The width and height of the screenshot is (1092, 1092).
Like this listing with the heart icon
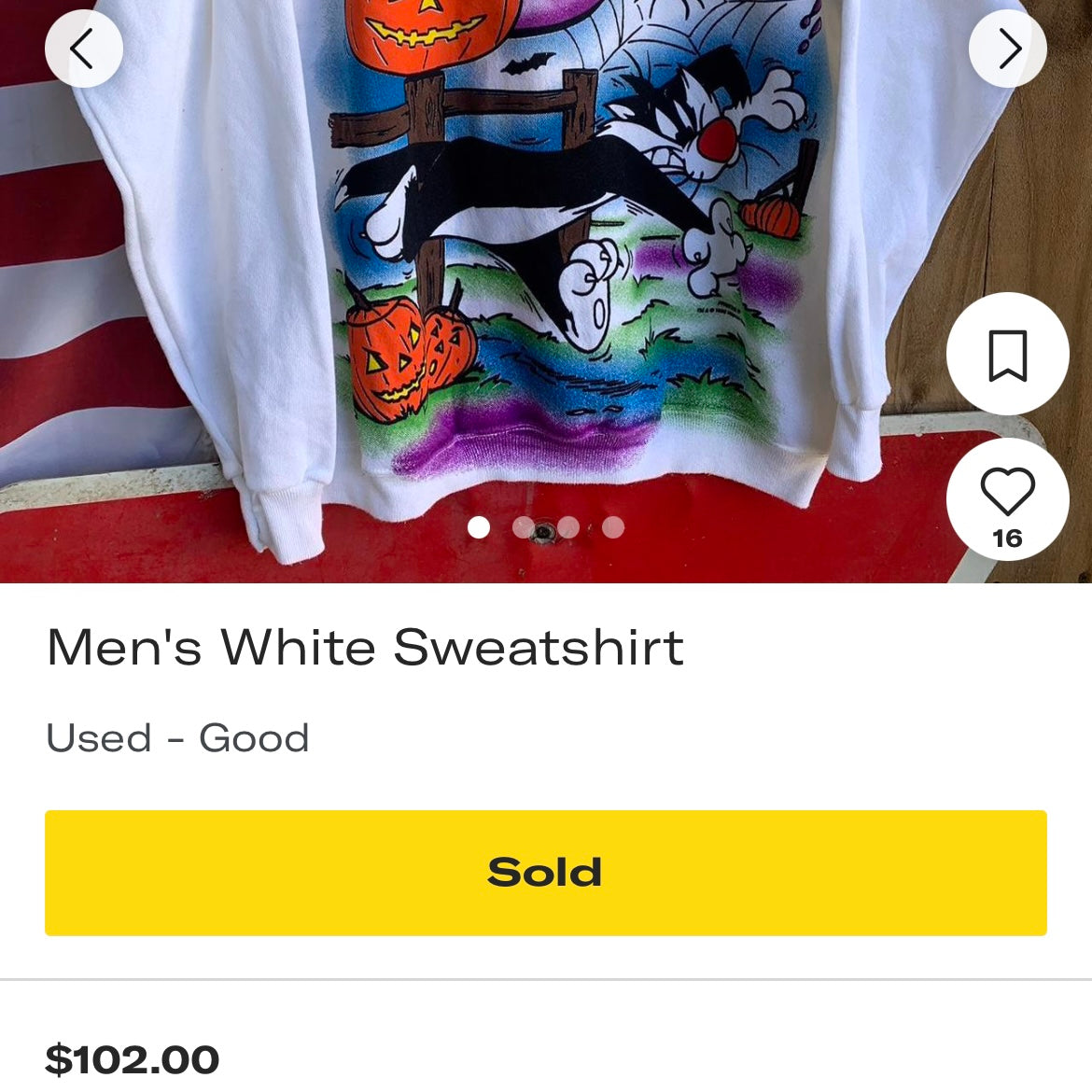coord(1007,492)
